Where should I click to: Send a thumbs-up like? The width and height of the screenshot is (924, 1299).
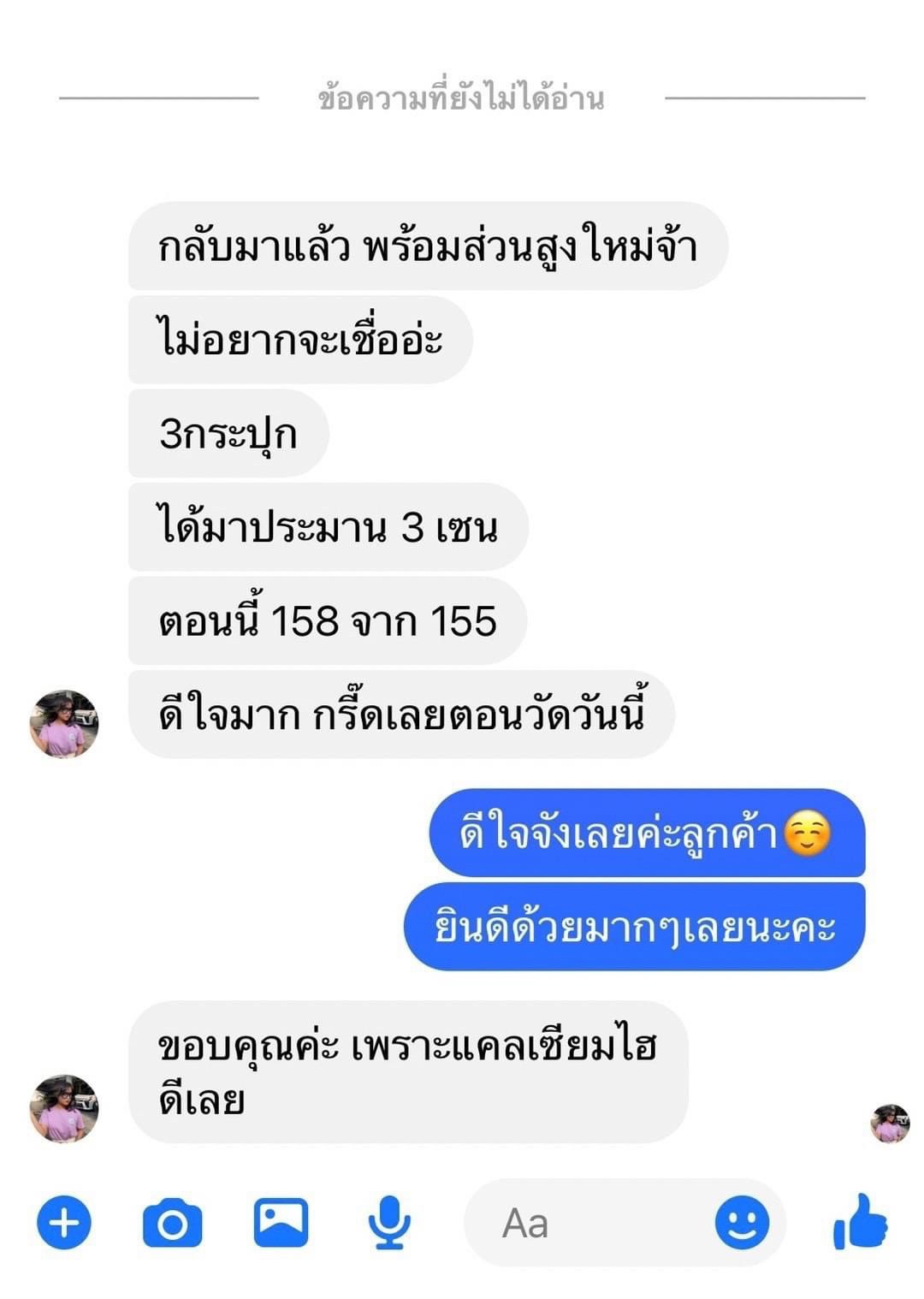(x=860, y=1222)
